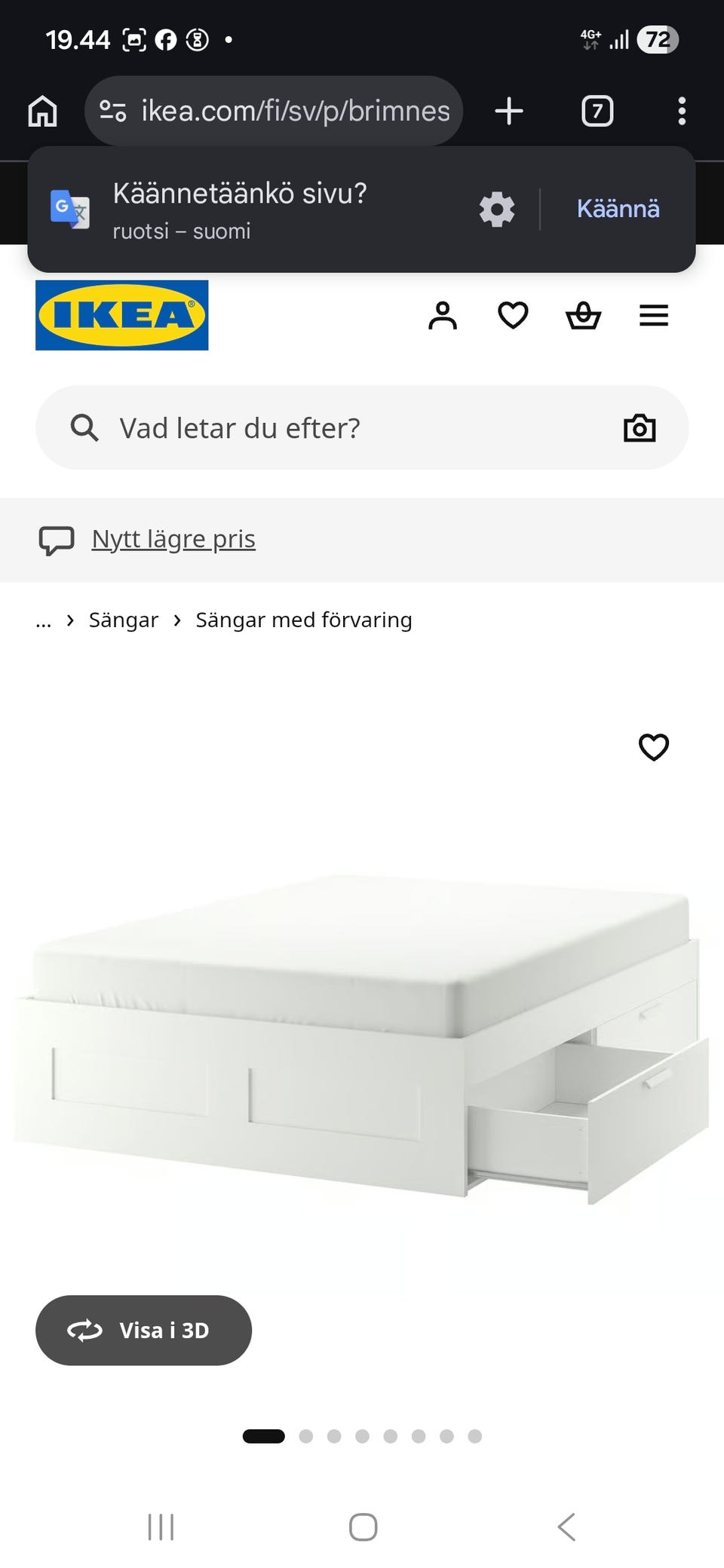Select the first carousel dot indicator
Screen dimensions: 724x1568
(265, 1435)
